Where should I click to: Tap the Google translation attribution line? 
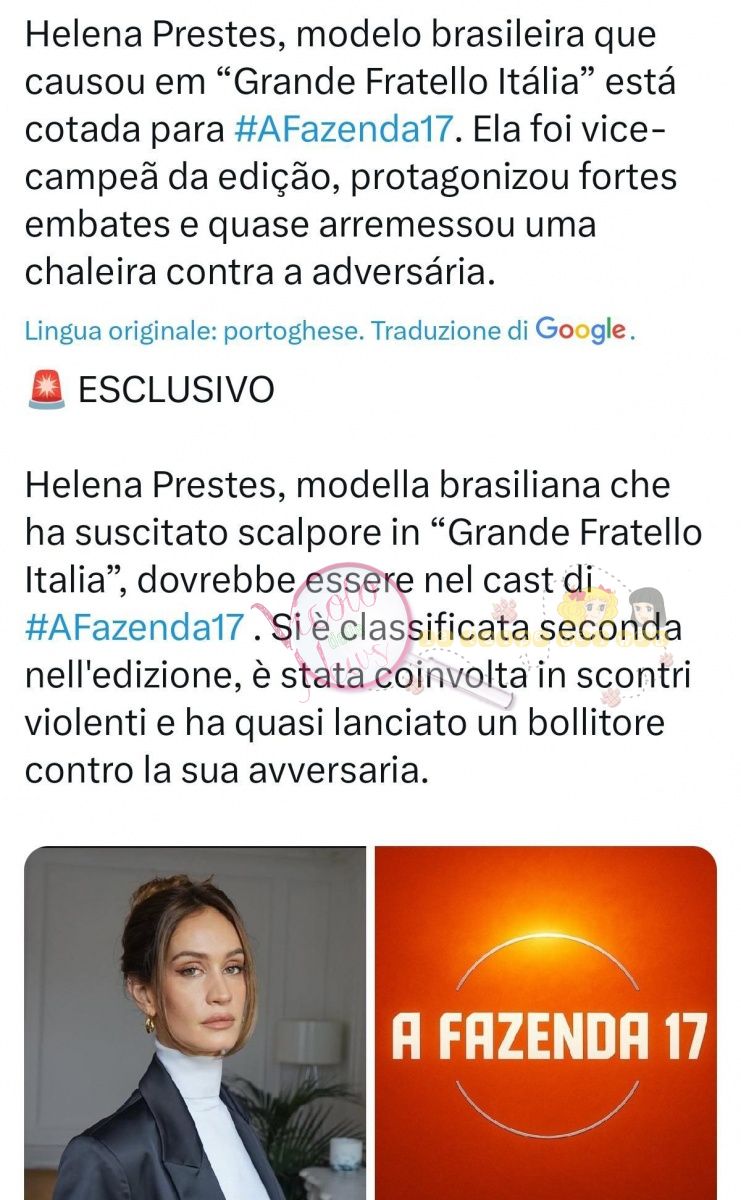coord(330,331)
